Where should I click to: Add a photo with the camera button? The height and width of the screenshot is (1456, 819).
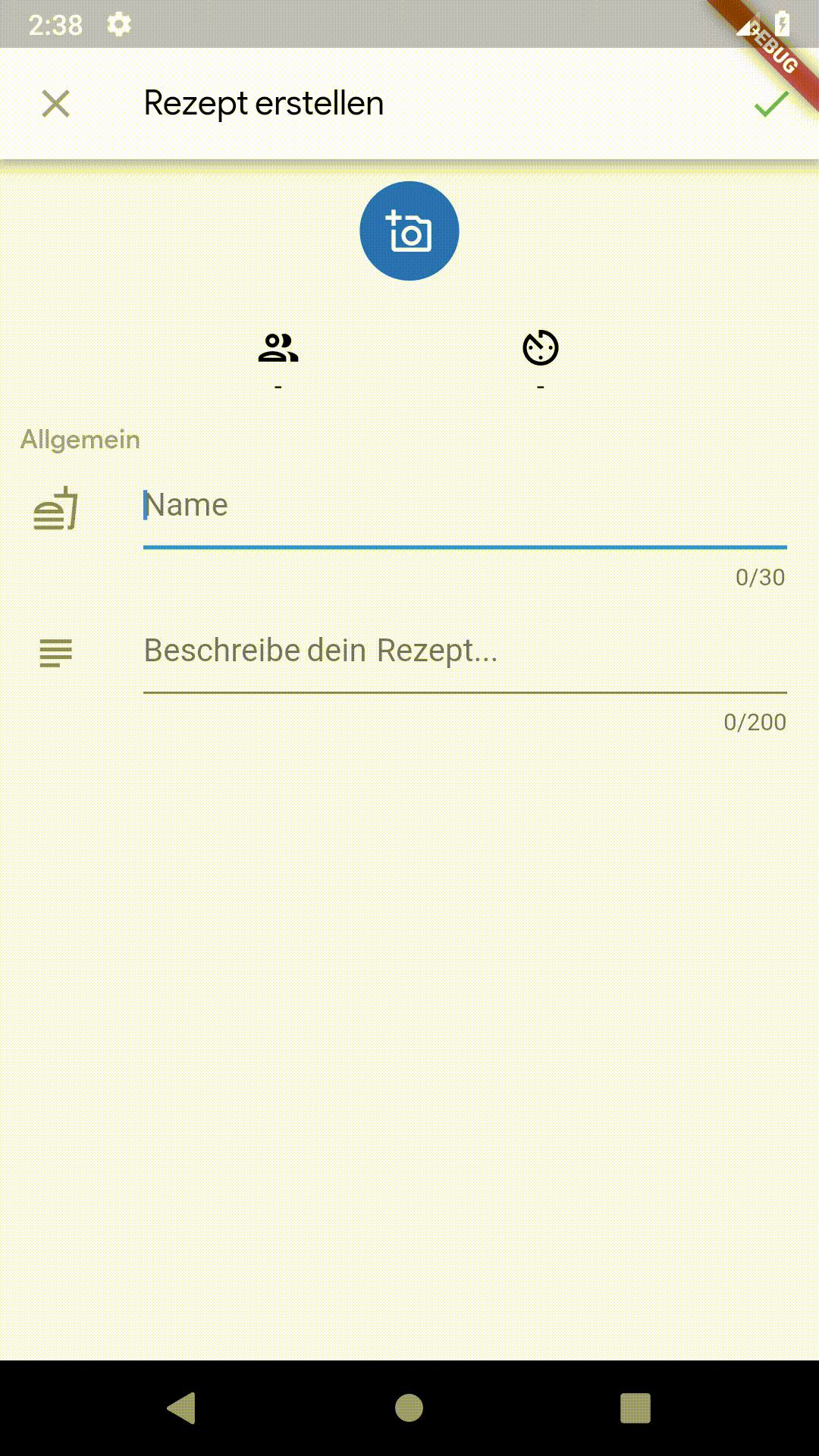pos(409,231)
